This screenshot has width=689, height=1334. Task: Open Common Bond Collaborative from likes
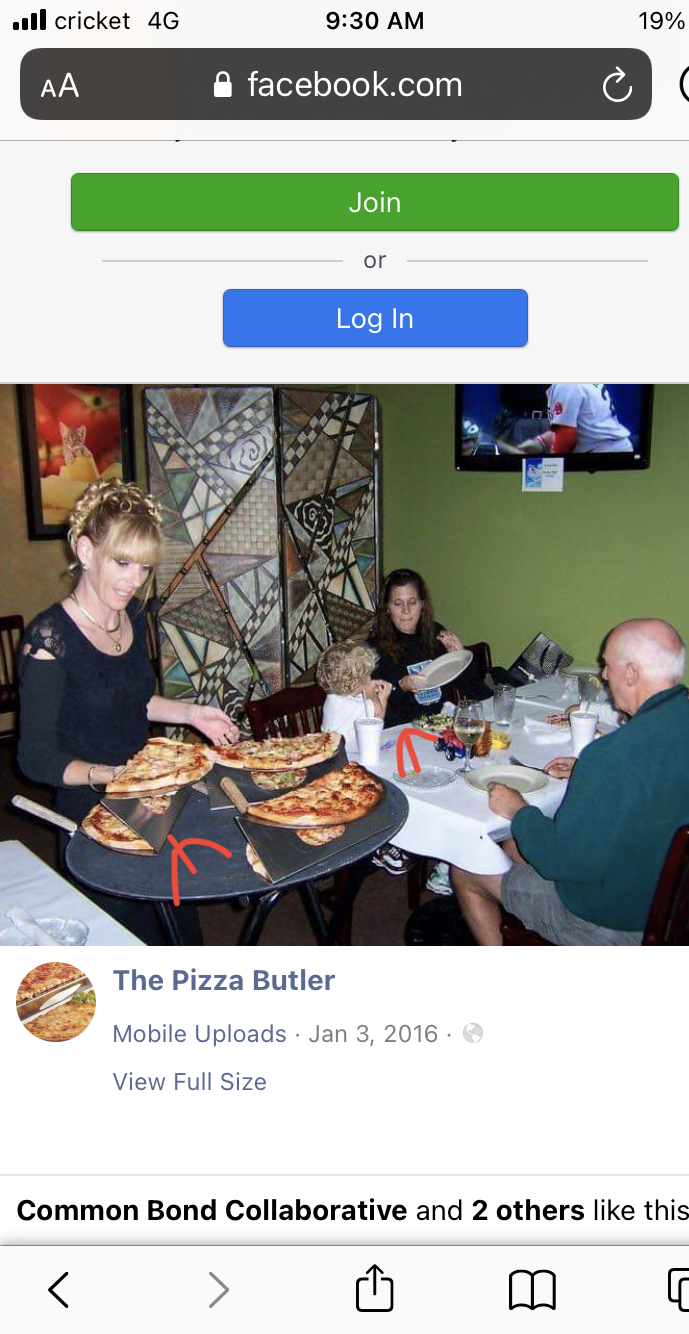coord(212,1210)
